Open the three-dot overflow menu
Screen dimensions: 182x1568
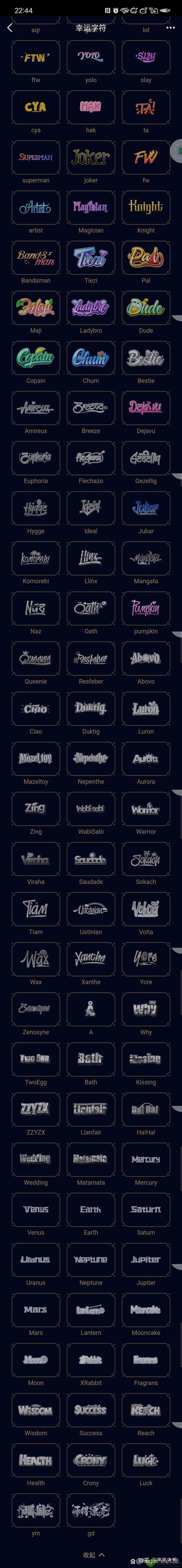click(x=170, y=28)
